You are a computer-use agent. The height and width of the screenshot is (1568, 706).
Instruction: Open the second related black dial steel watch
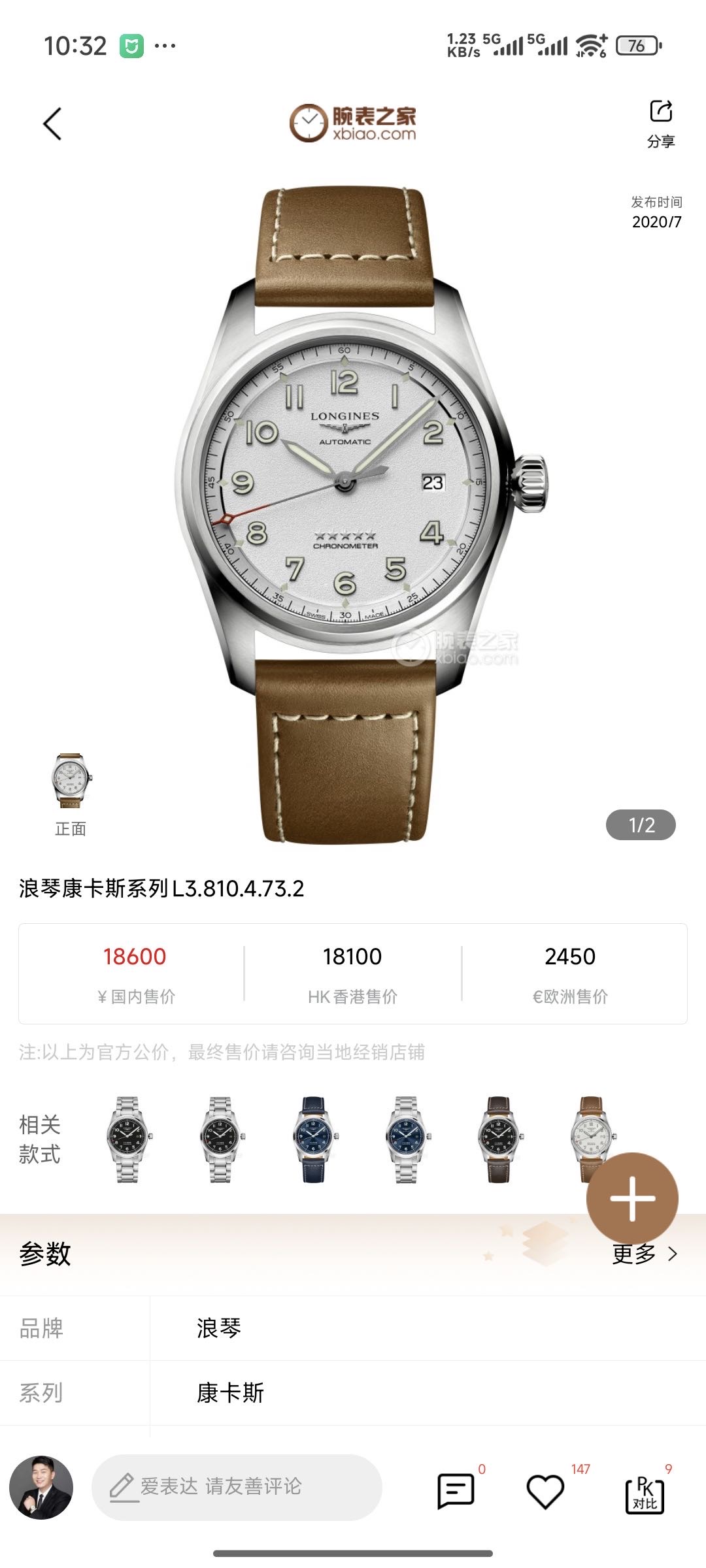(x=220, y=1139)
